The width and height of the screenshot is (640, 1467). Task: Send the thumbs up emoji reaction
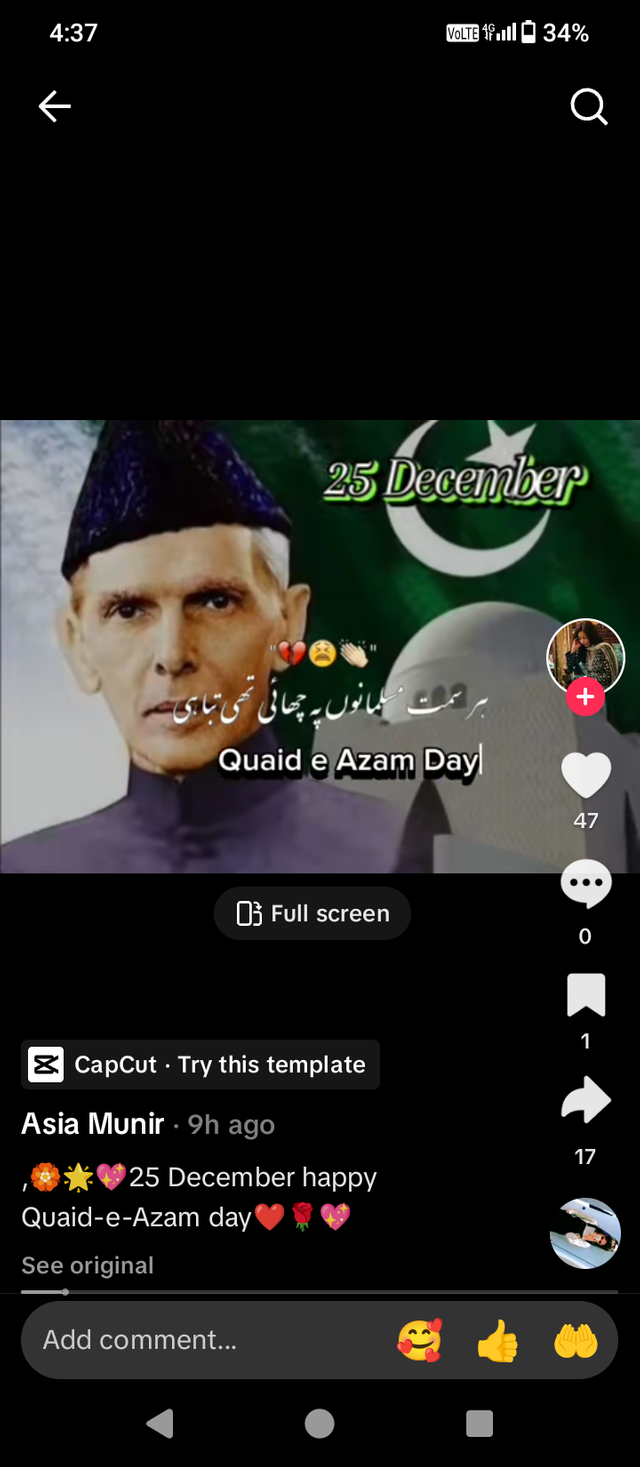(497, 1340)
